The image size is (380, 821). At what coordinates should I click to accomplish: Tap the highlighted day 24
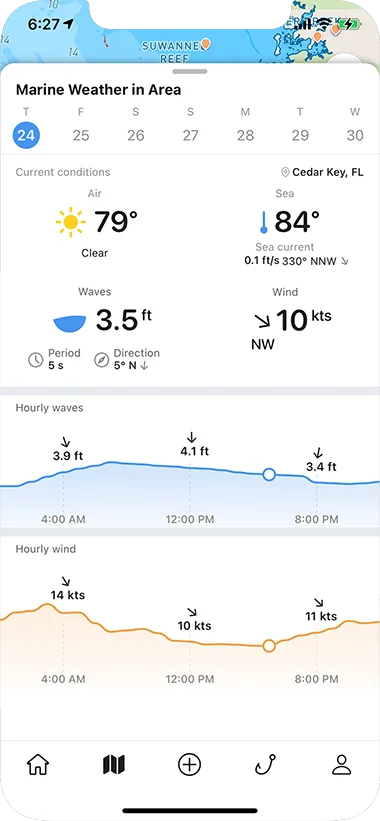26,136
